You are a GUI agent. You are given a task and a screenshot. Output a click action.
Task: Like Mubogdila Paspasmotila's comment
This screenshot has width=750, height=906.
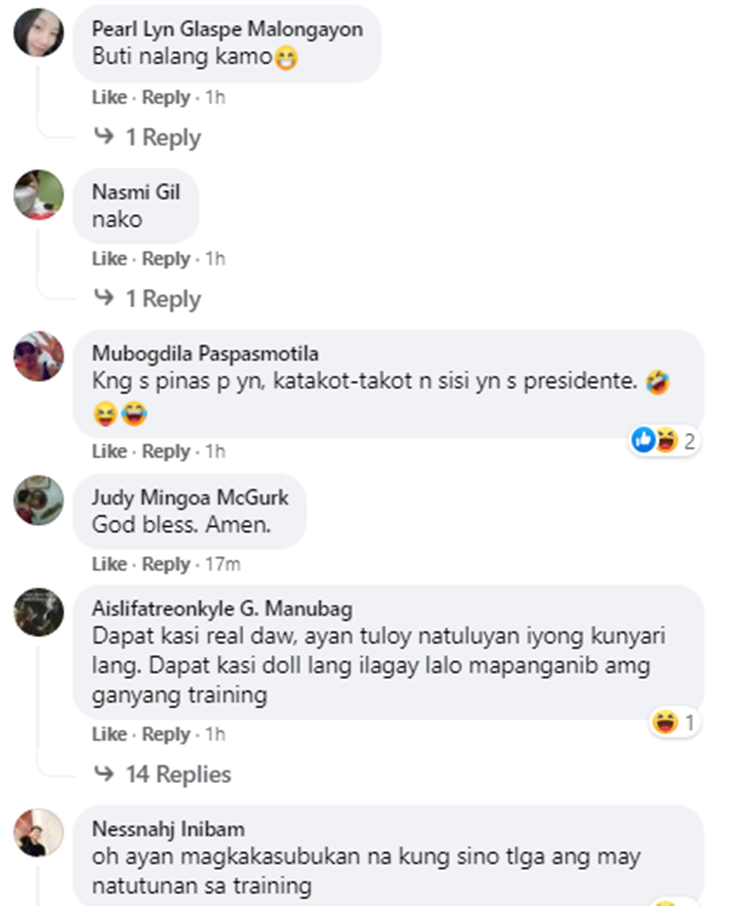109,451
